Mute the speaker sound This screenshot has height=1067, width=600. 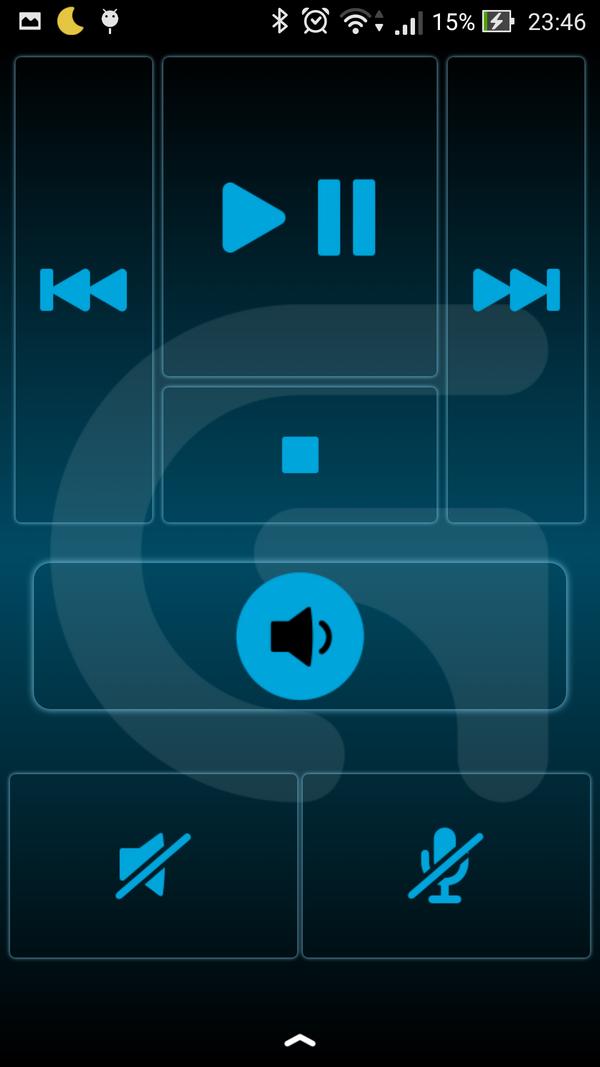pyautogui.click(x=154, y=865)
